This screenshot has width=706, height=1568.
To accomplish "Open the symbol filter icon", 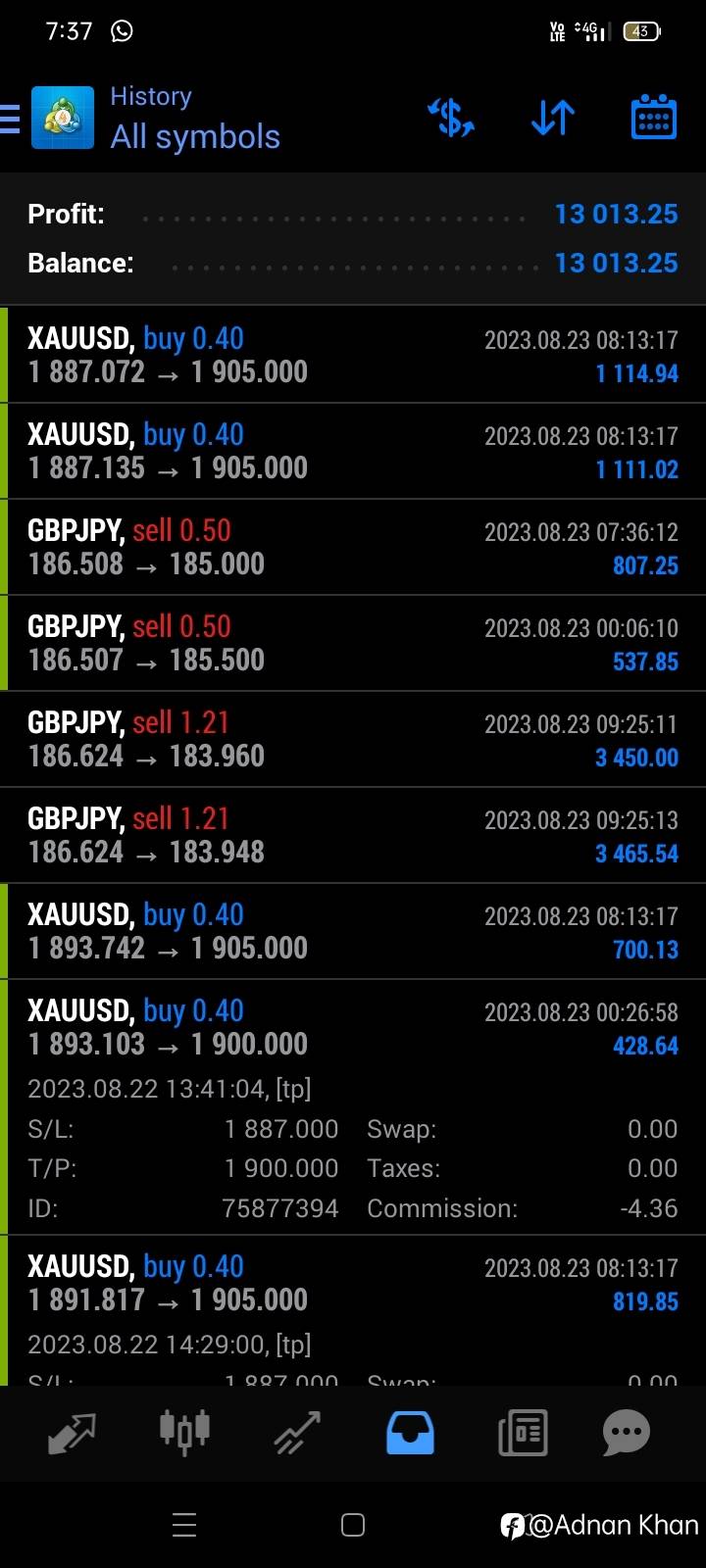I will pyautogui.click(x=451, y=119).
